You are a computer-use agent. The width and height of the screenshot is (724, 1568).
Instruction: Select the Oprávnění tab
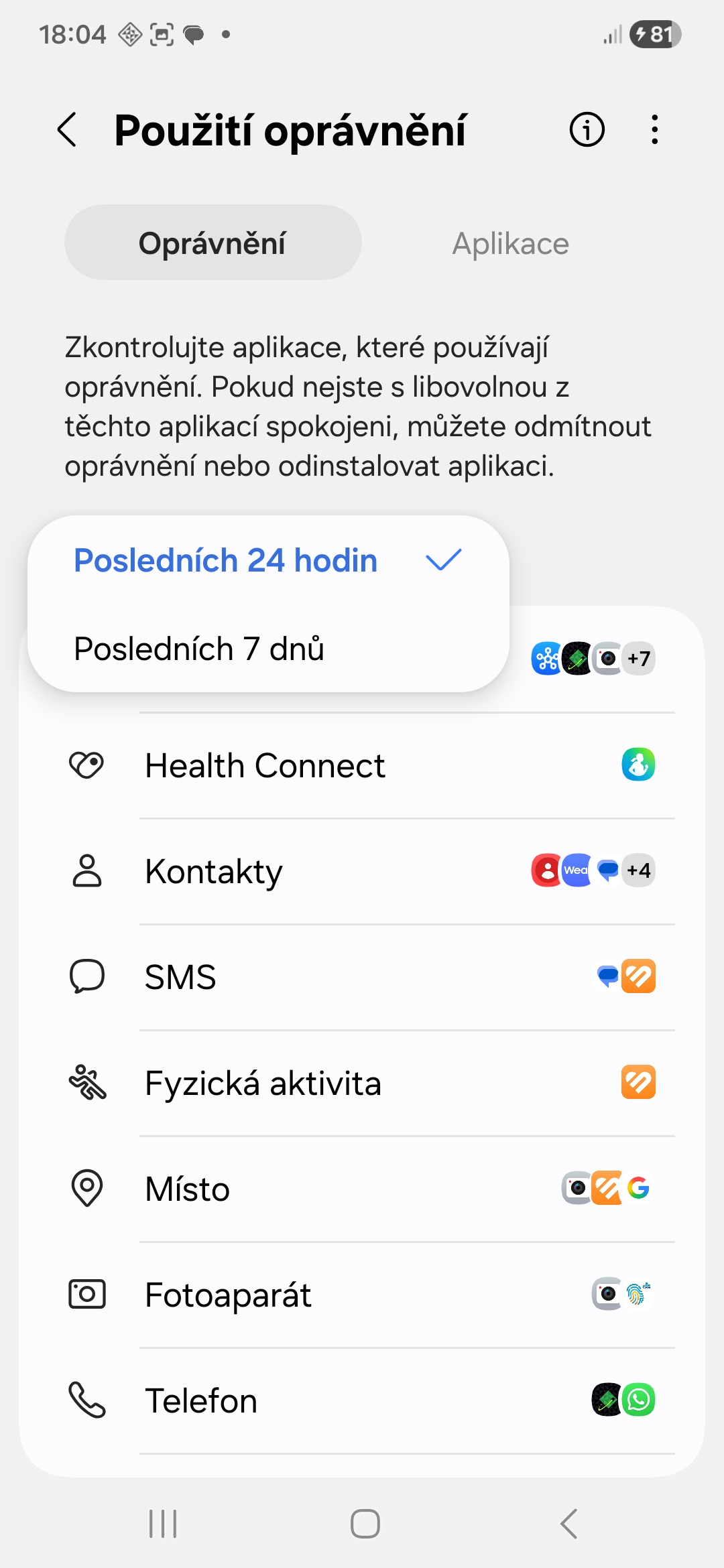[x=213, y=243]
